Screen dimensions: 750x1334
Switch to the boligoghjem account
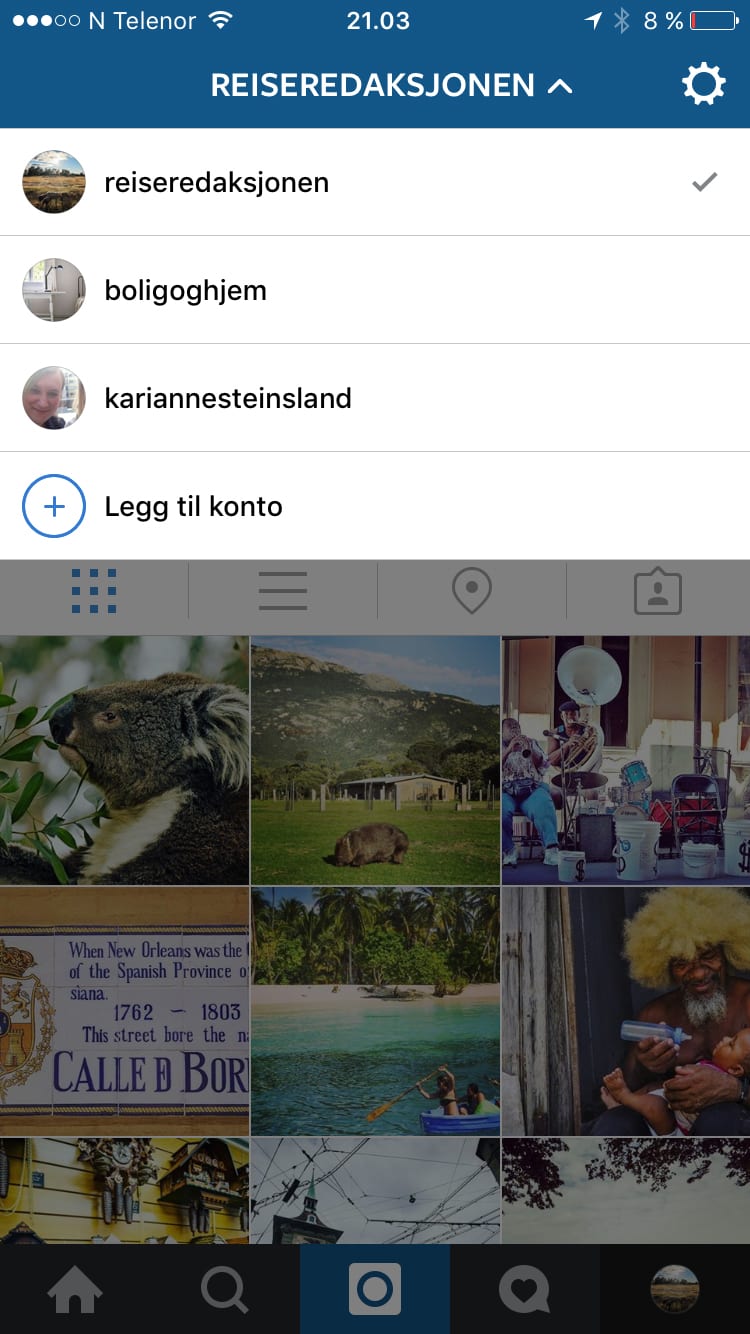185,291
